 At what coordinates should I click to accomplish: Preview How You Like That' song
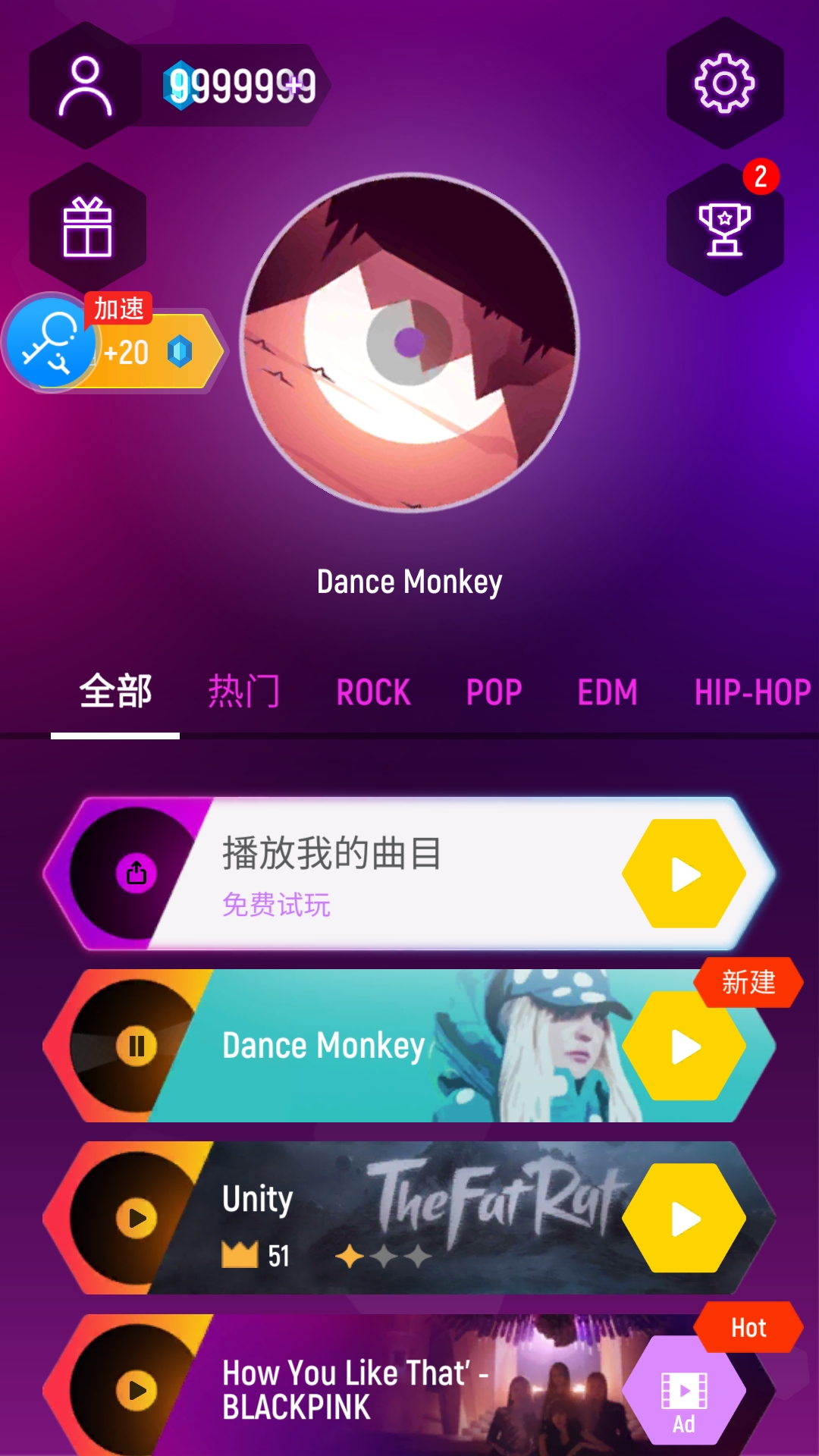coord(136,1390)
